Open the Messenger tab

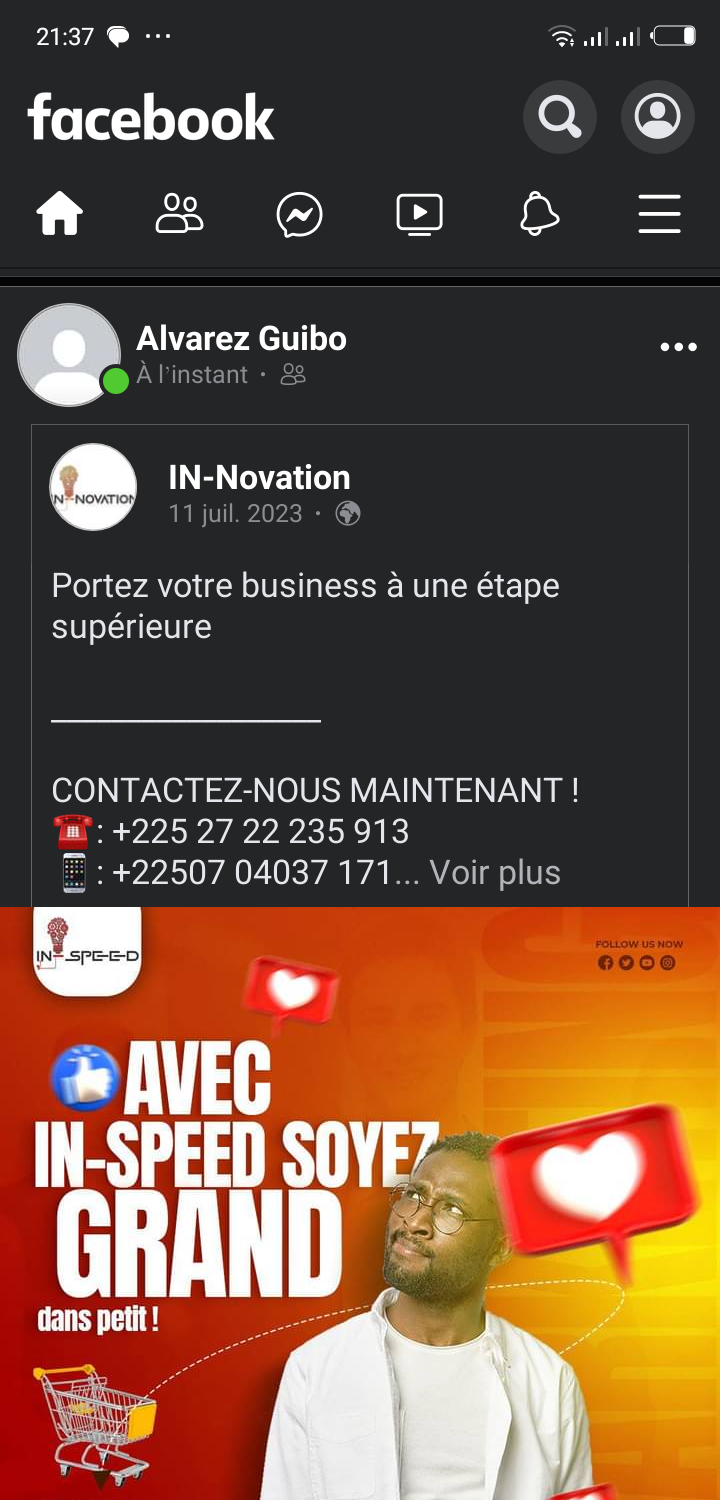tap(299, 214)
